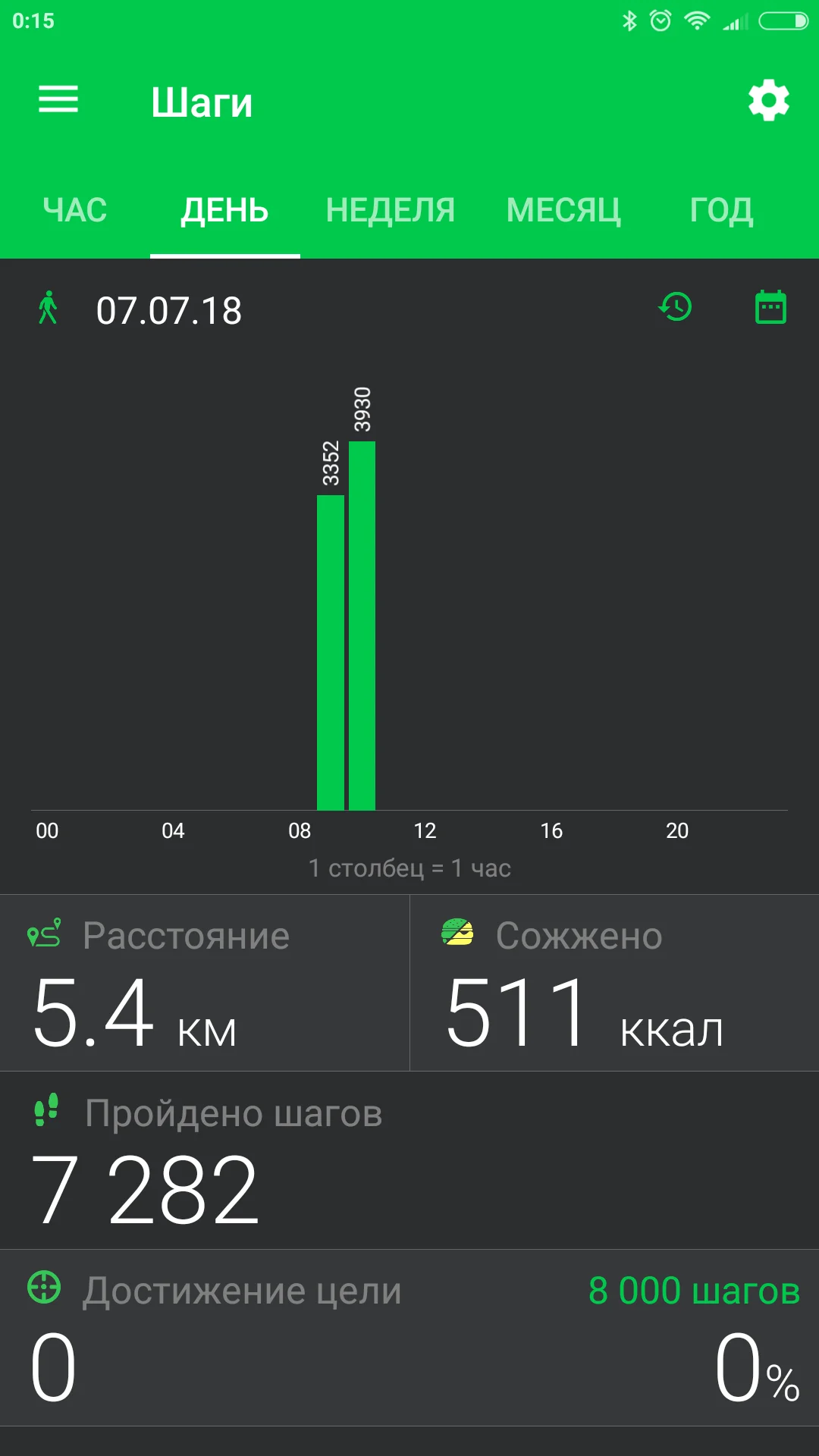Show the ГОД tab
Screen dimensions: 819x1456
[x=721, y=210]
